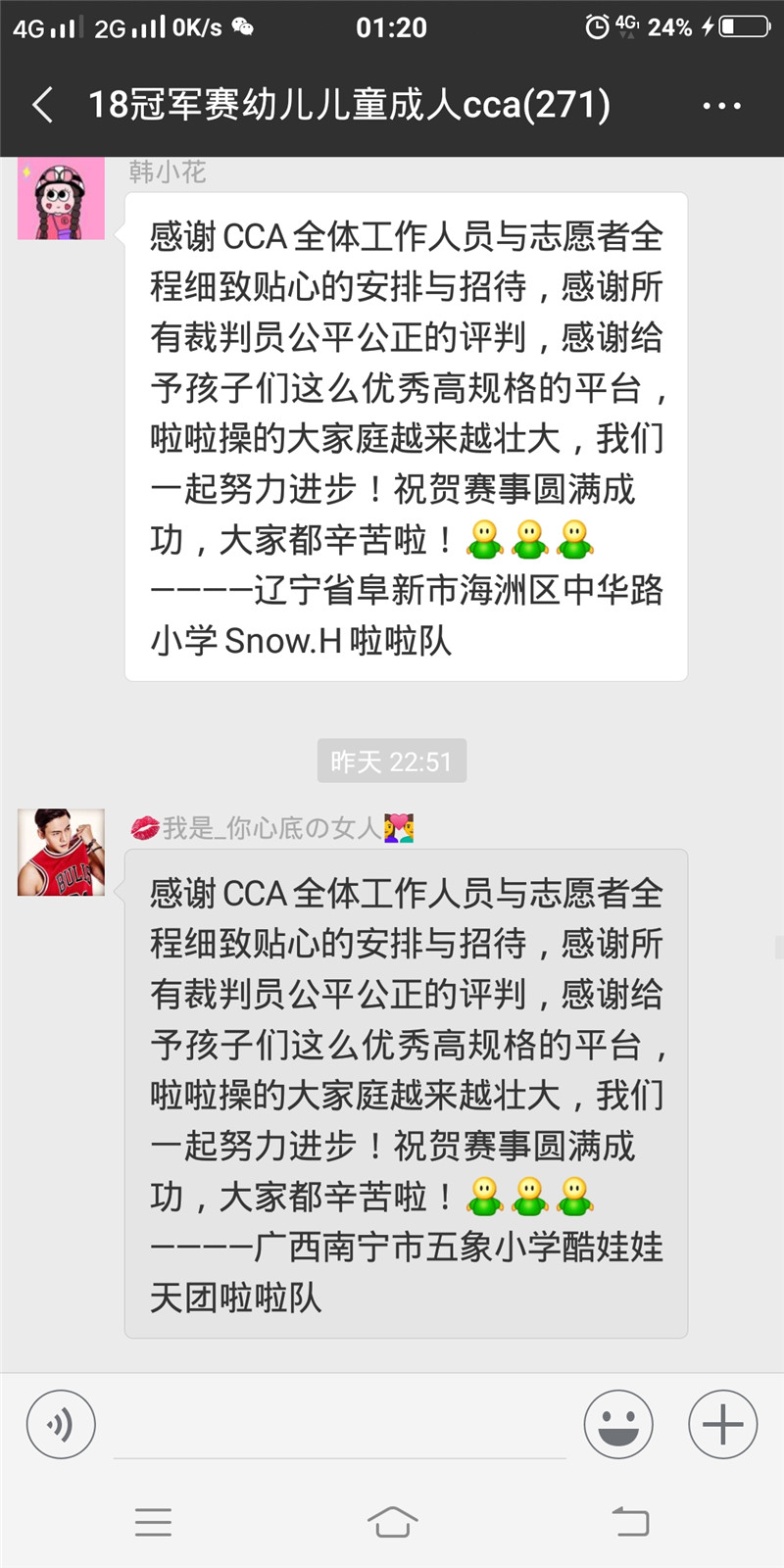
Task: Open the plus attachment menu
Action: click(722, 1424)
